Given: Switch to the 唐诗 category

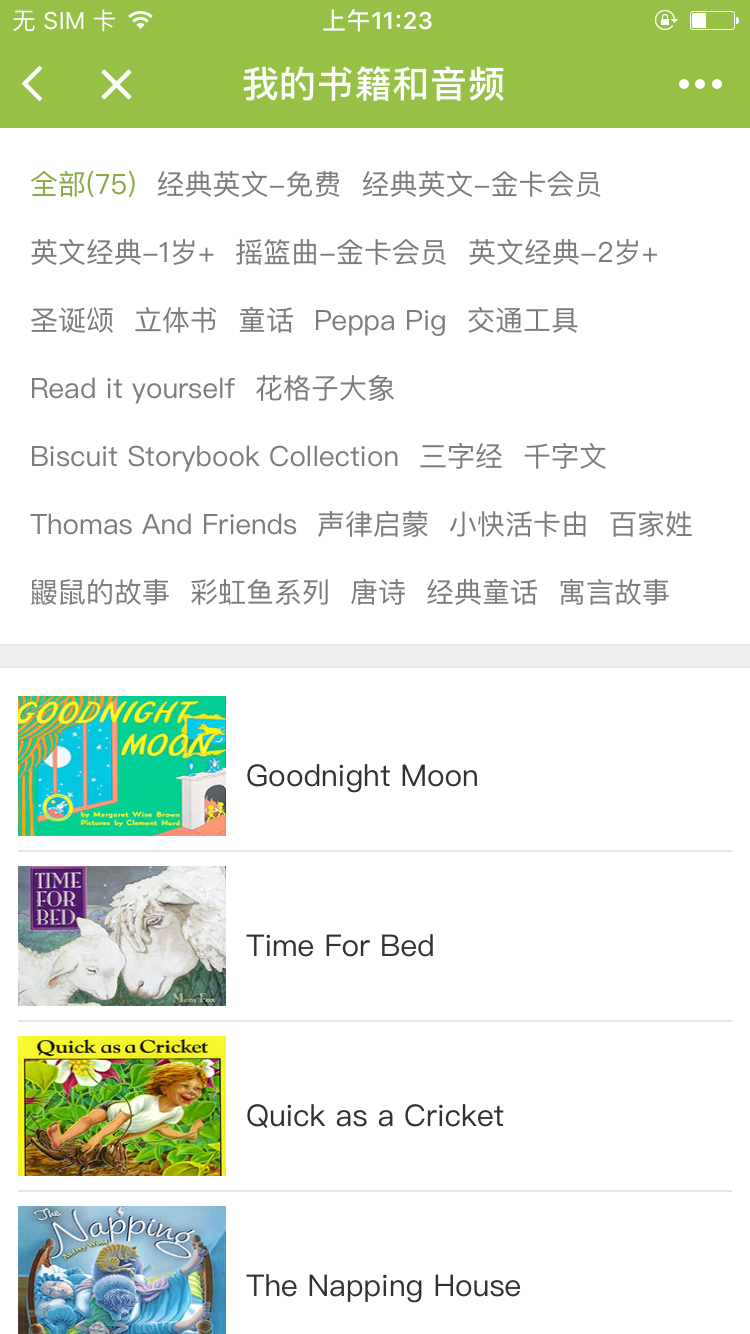Looking at the screenshot, I should 378,593.
